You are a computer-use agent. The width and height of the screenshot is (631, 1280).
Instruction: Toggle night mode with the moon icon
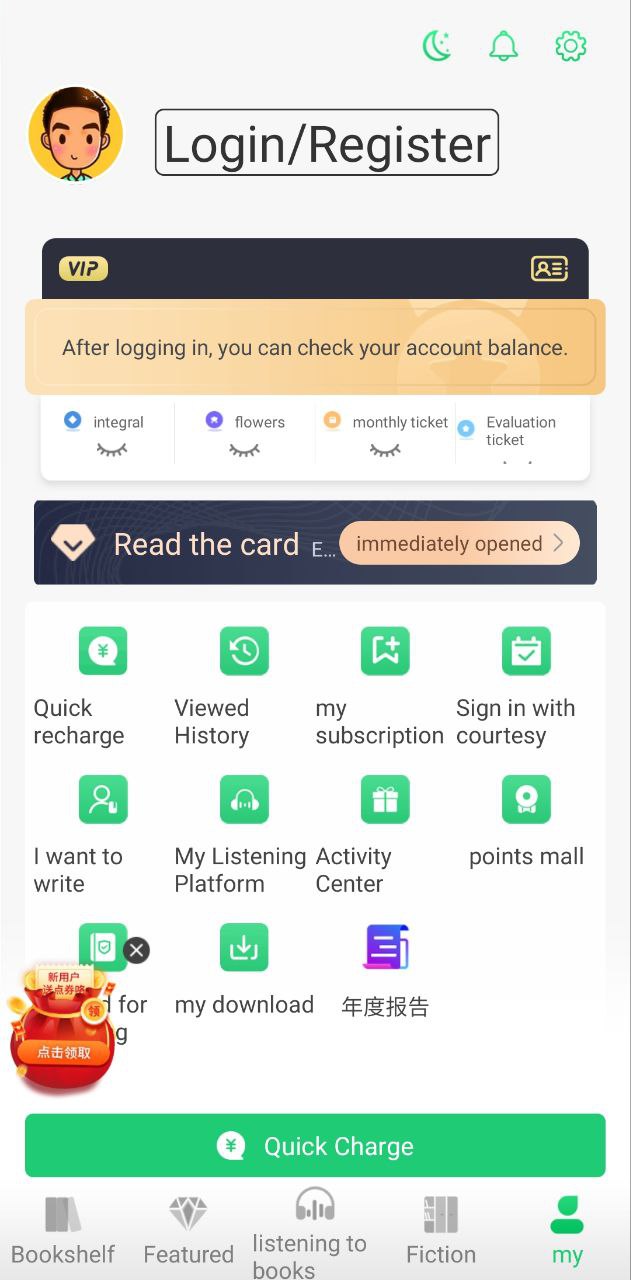click(x=437, y=46)
